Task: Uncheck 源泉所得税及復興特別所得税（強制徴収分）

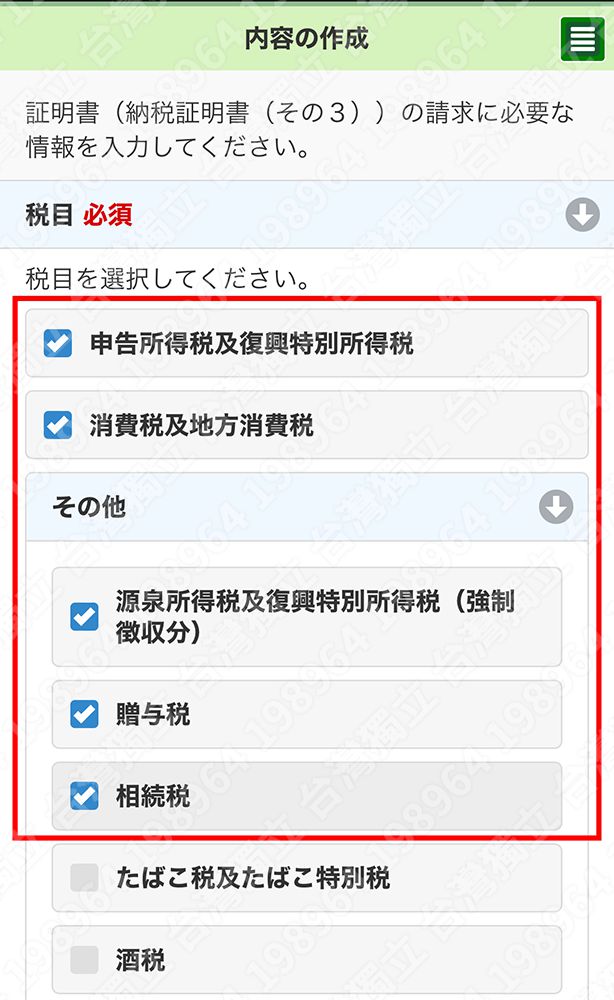Action: click(x=84, y=617)
